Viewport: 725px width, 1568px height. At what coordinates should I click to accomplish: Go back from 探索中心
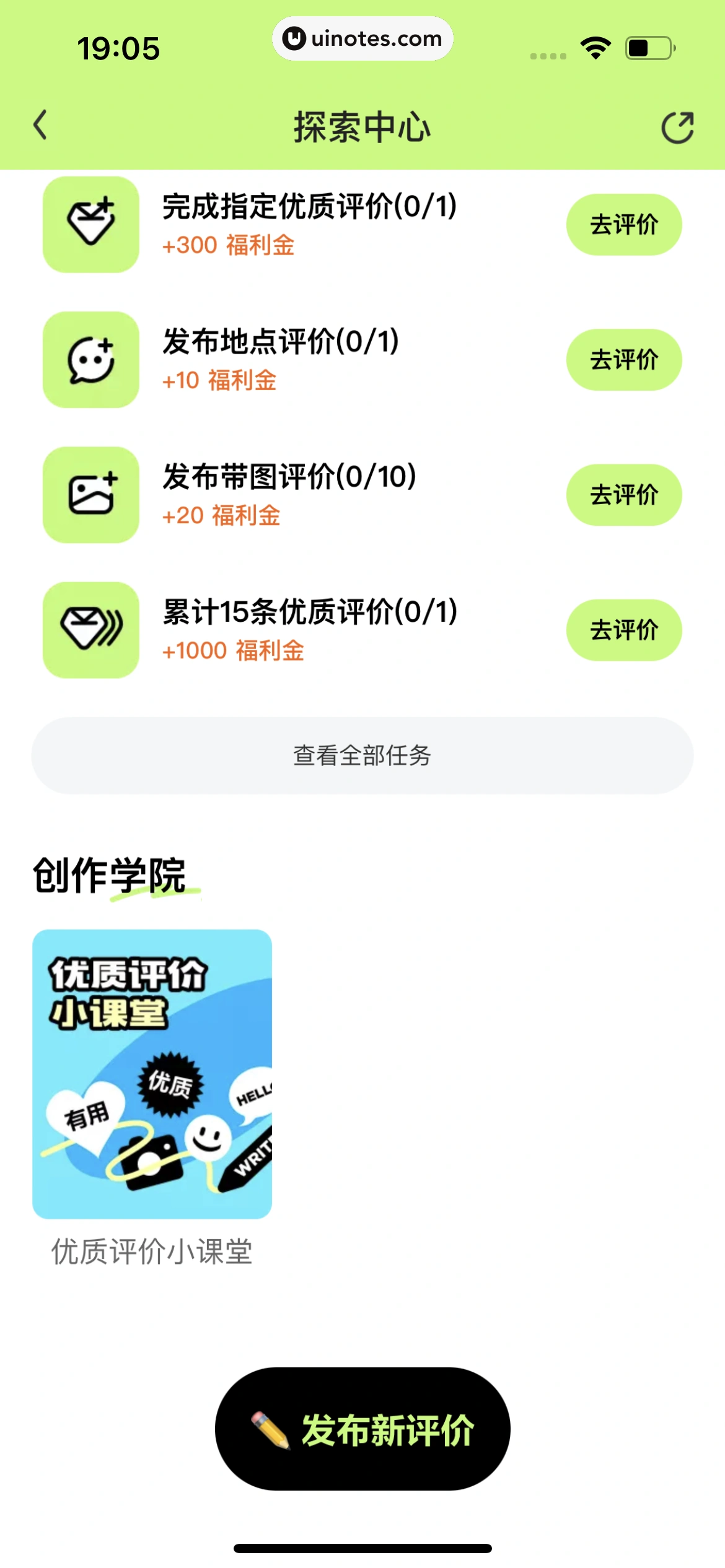(x=41, y=126)
